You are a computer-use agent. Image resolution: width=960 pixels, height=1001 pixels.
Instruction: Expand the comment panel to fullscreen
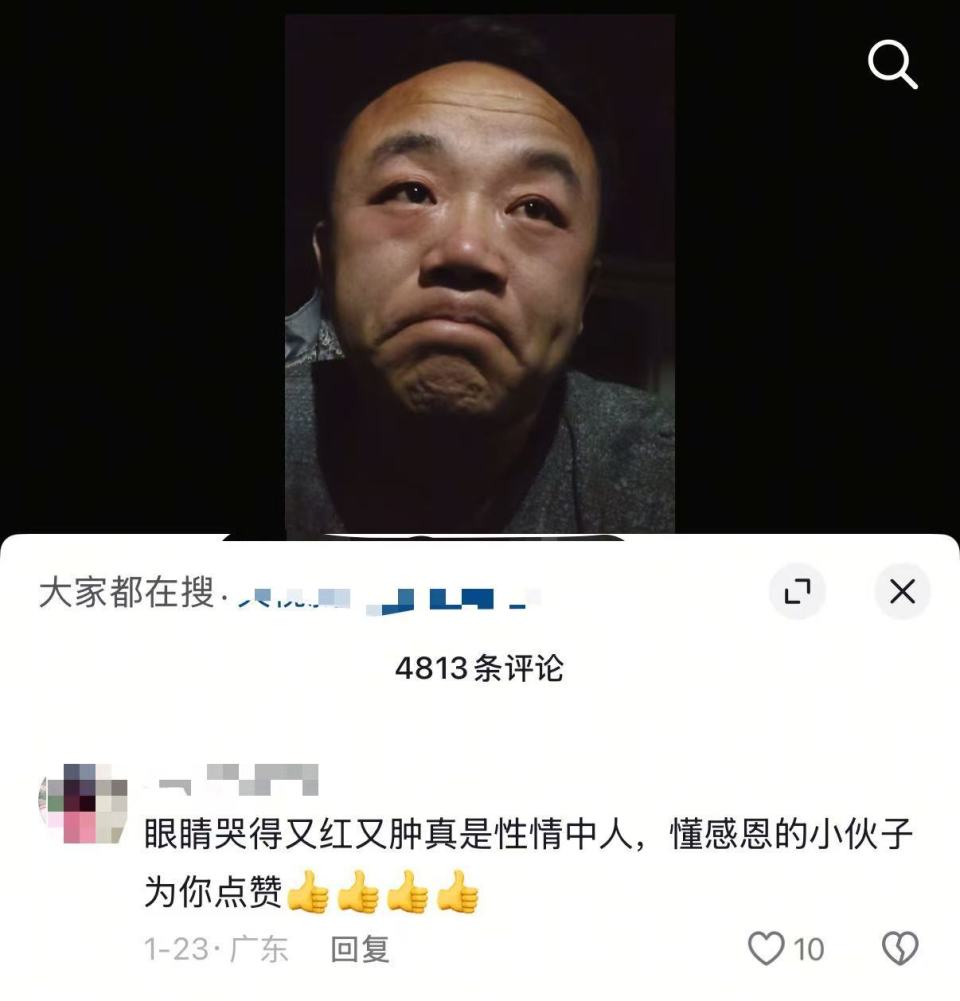[x=797, y=592]
